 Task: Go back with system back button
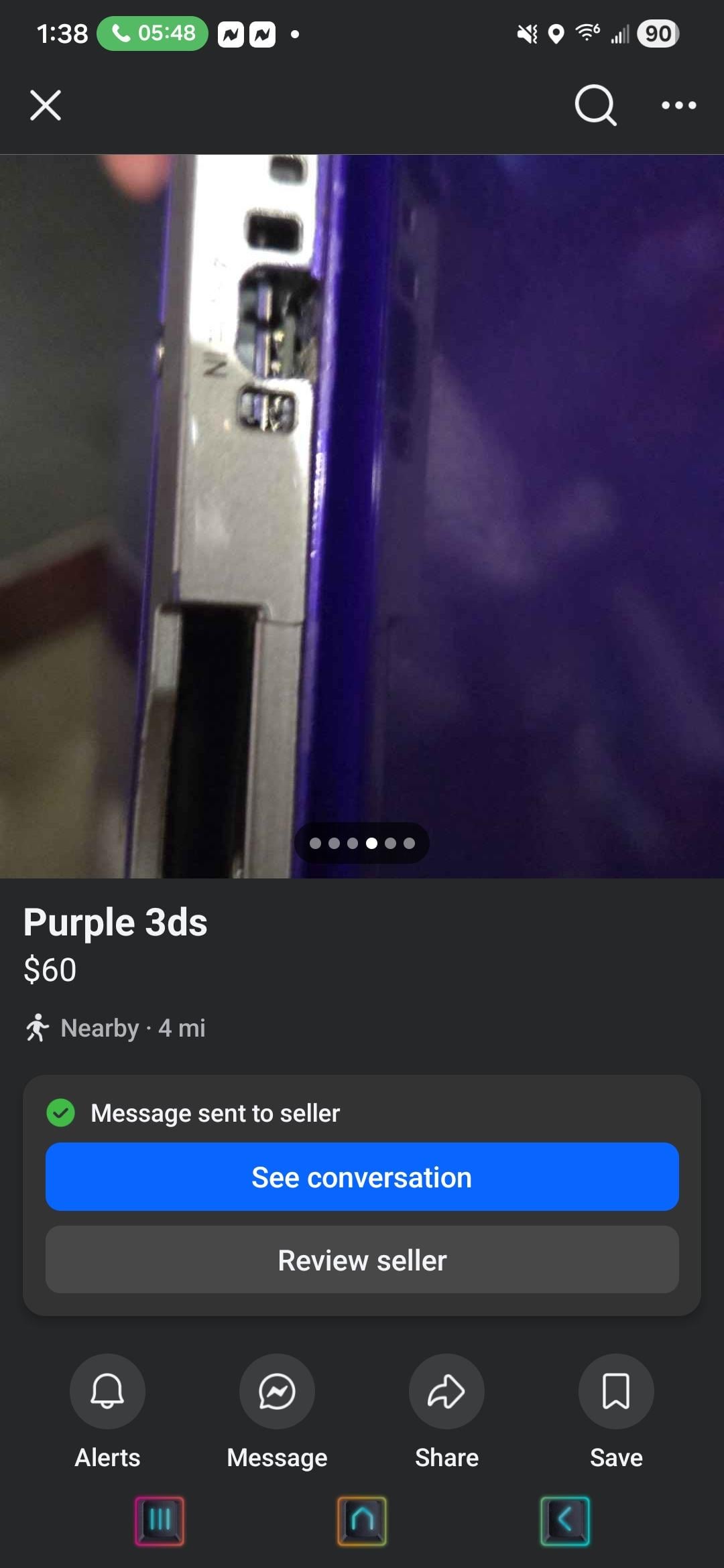coord(565,1520)
